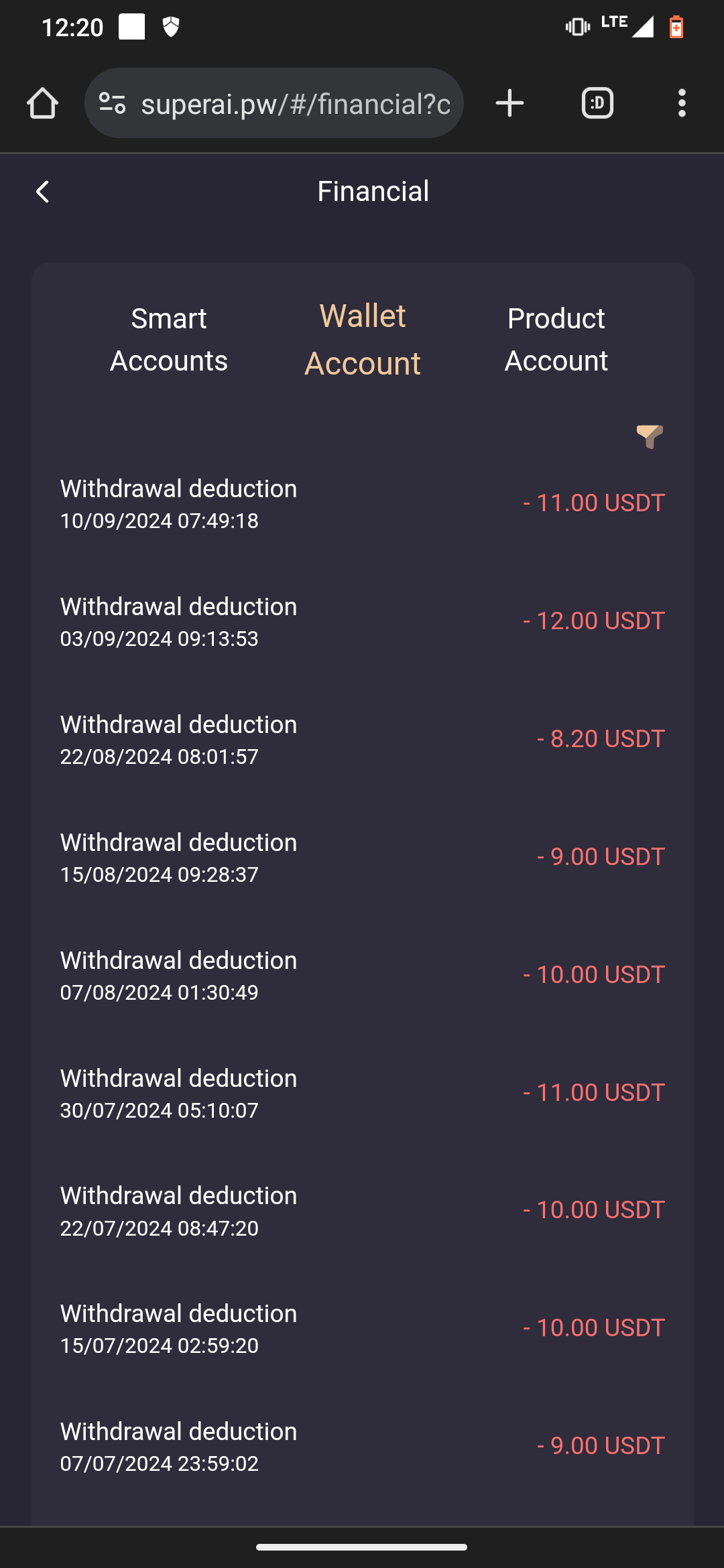Open the transaction filter funnel
Screen dimensions: 724x1568
[x=650, y=437]
